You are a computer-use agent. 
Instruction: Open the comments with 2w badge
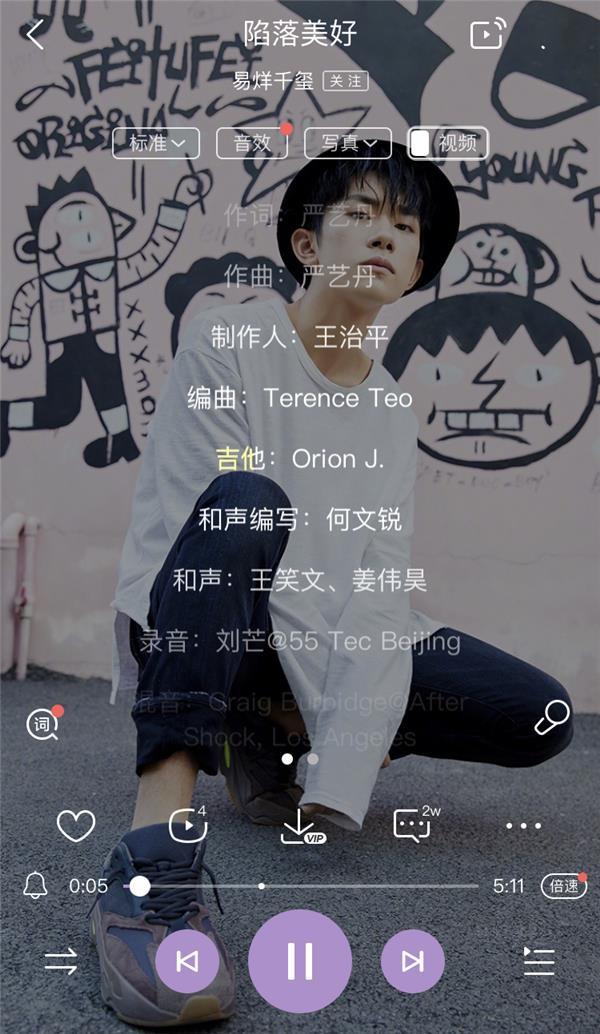point(412,826)
